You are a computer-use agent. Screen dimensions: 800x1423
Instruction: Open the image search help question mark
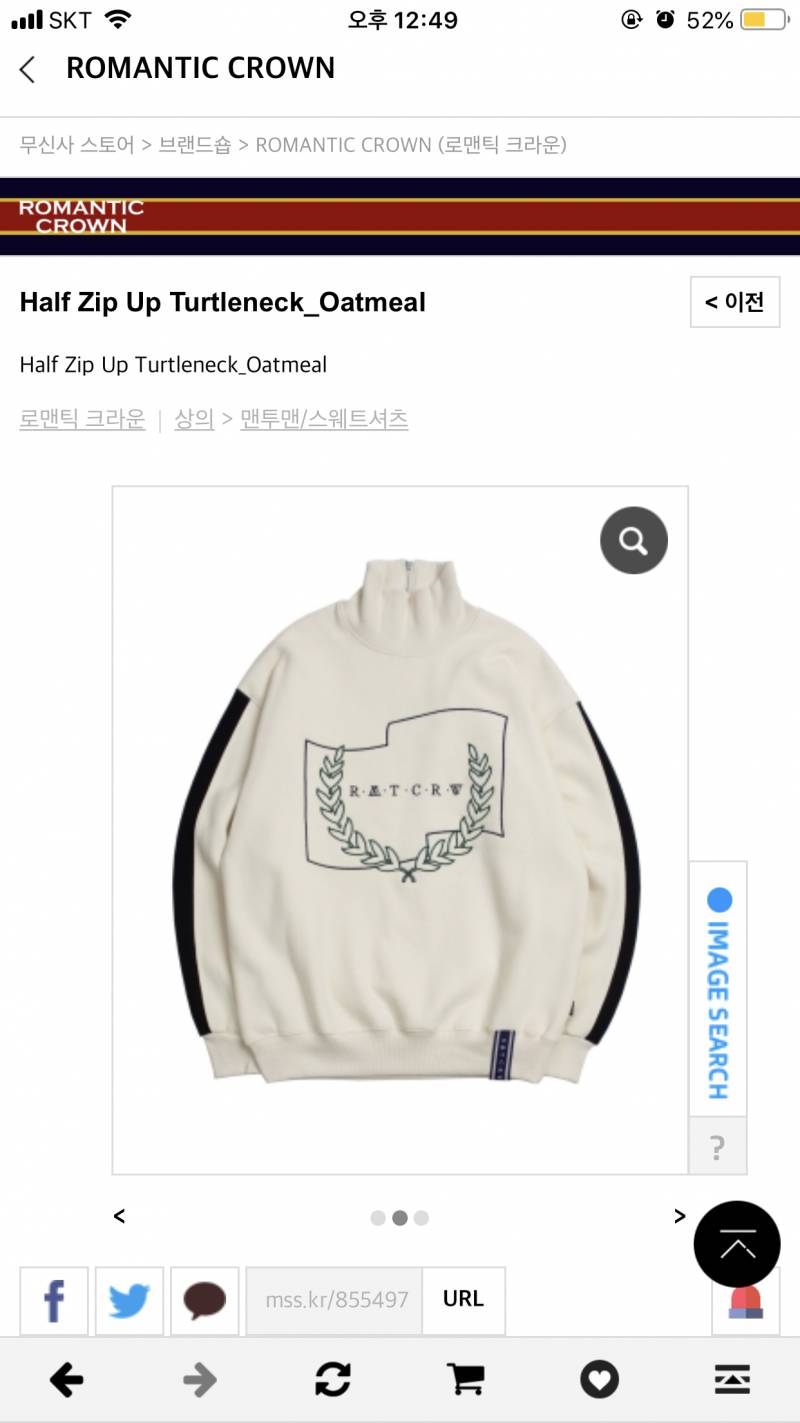(717, 1147)
